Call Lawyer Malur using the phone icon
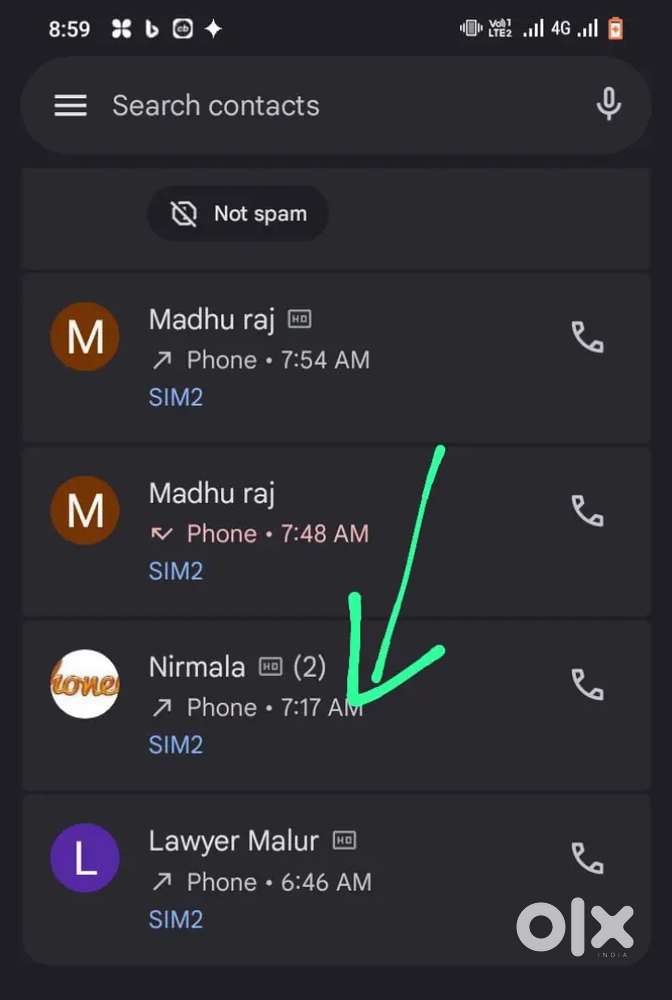The width and height of the screenshot is (672, 1000). pos(587,858)
